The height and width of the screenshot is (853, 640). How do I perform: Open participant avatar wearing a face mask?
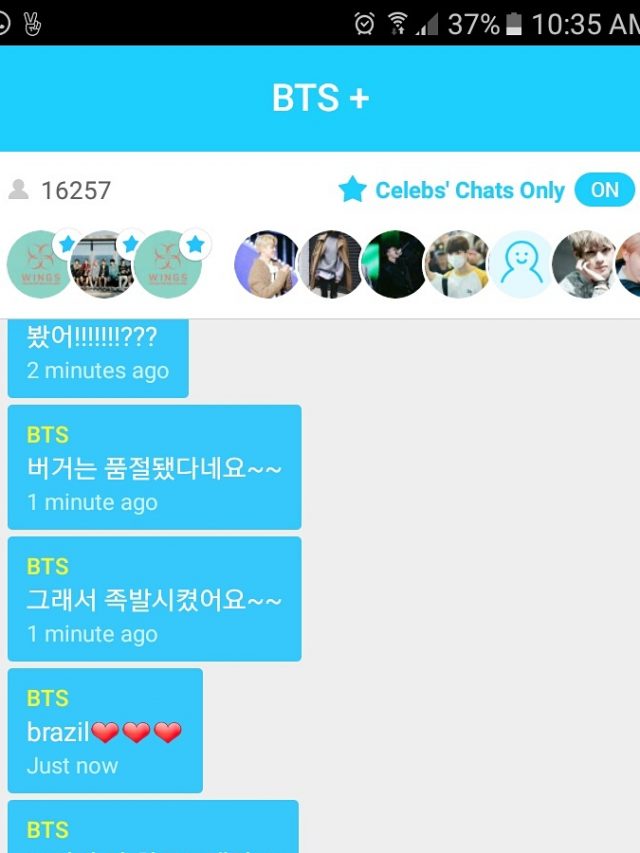(457, 265)
